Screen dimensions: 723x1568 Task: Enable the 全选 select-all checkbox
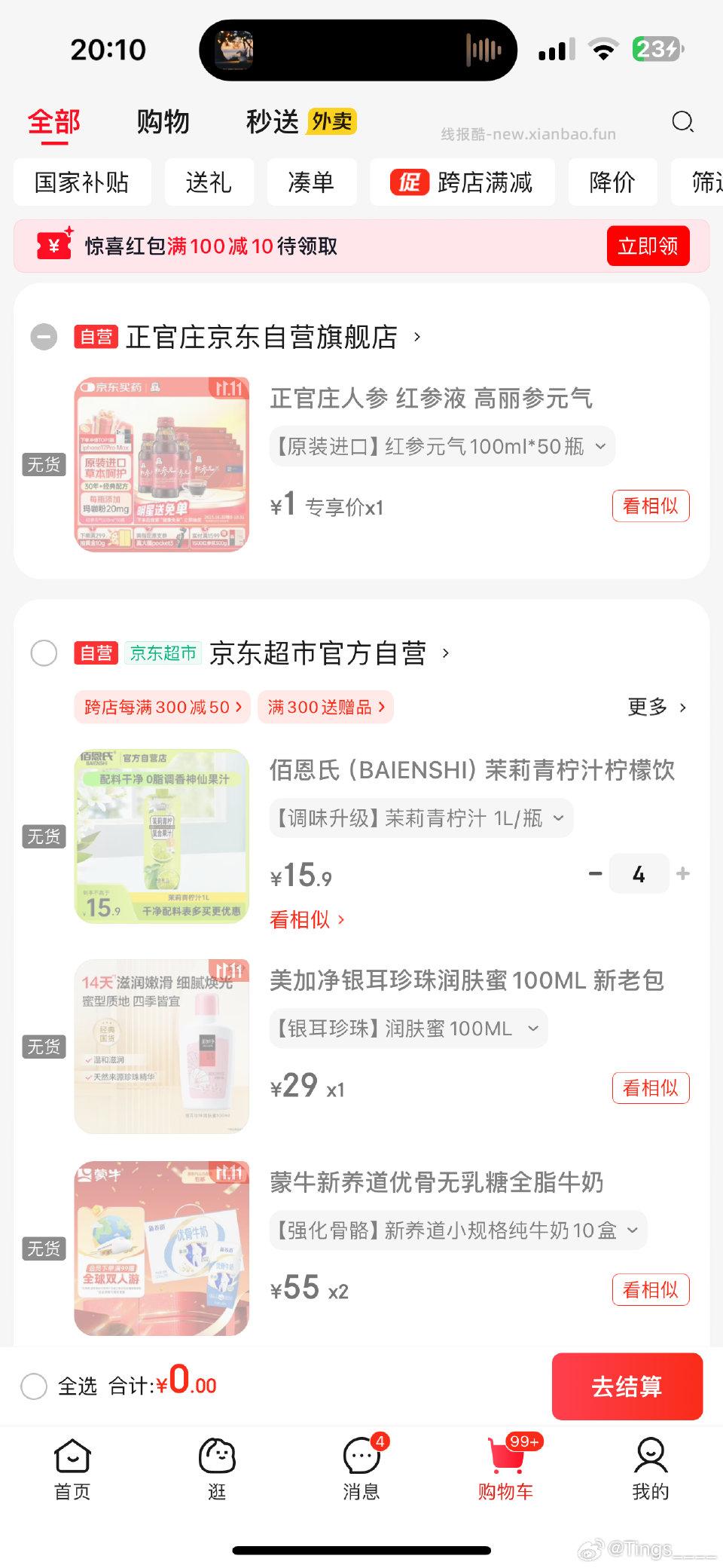click(x=34, y=1386)
